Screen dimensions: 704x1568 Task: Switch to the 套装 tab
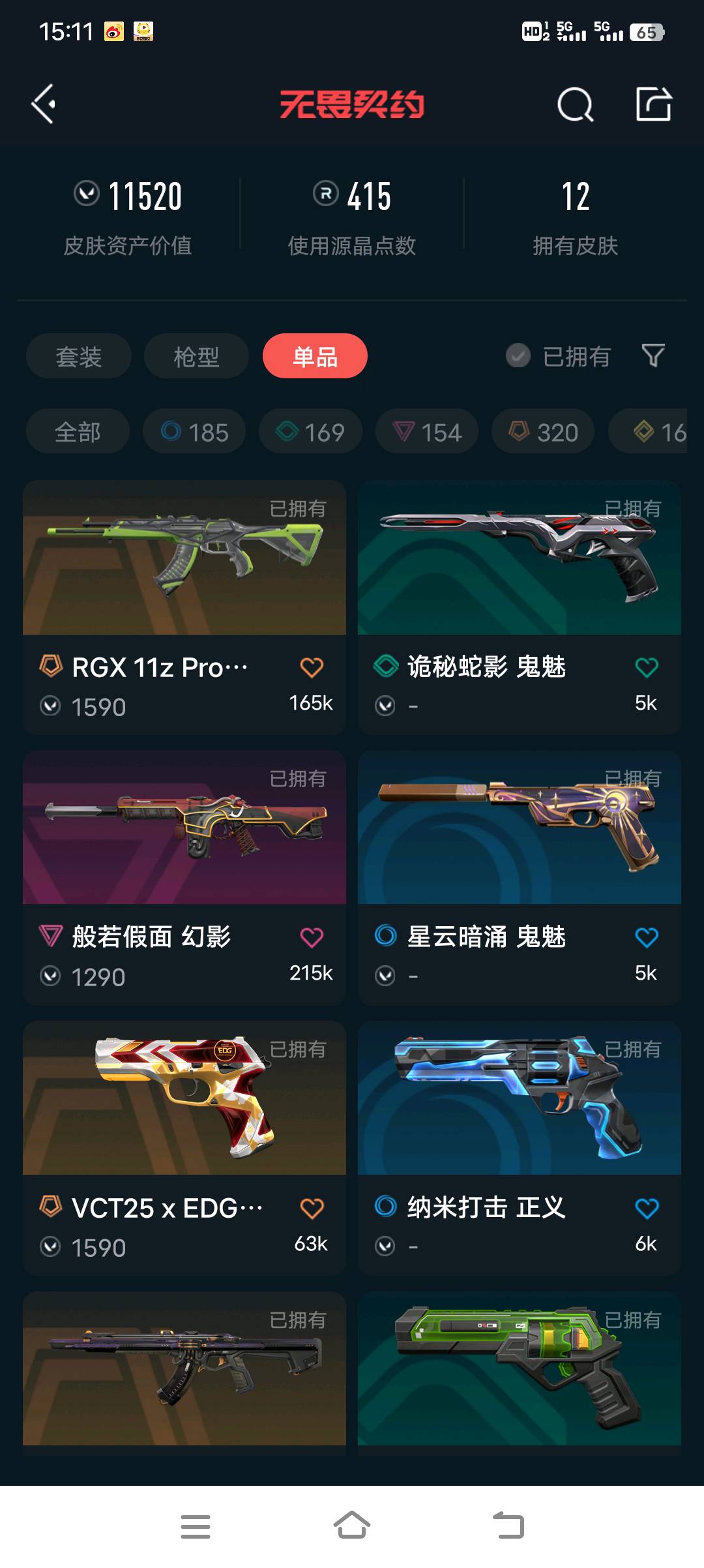tap(79, 356)
